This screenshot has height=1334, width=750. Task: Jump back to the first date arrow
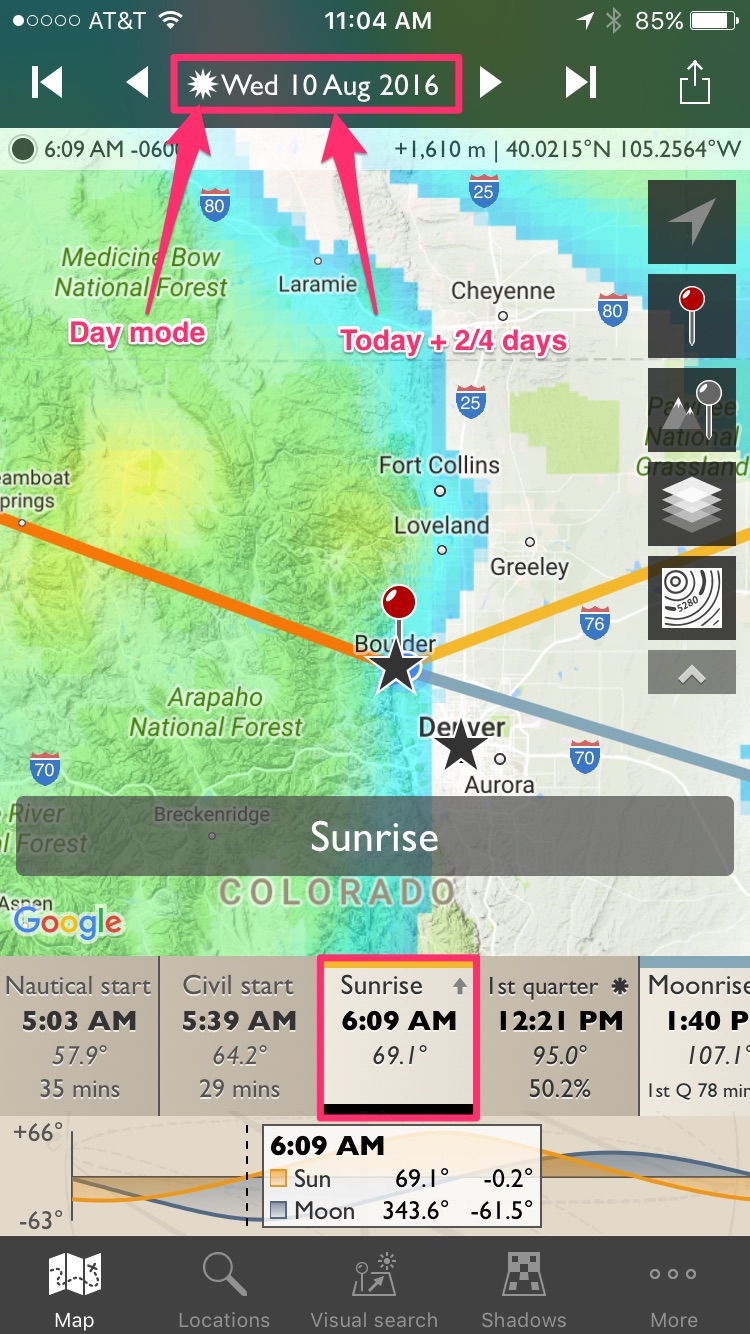[x=47, y=83]
